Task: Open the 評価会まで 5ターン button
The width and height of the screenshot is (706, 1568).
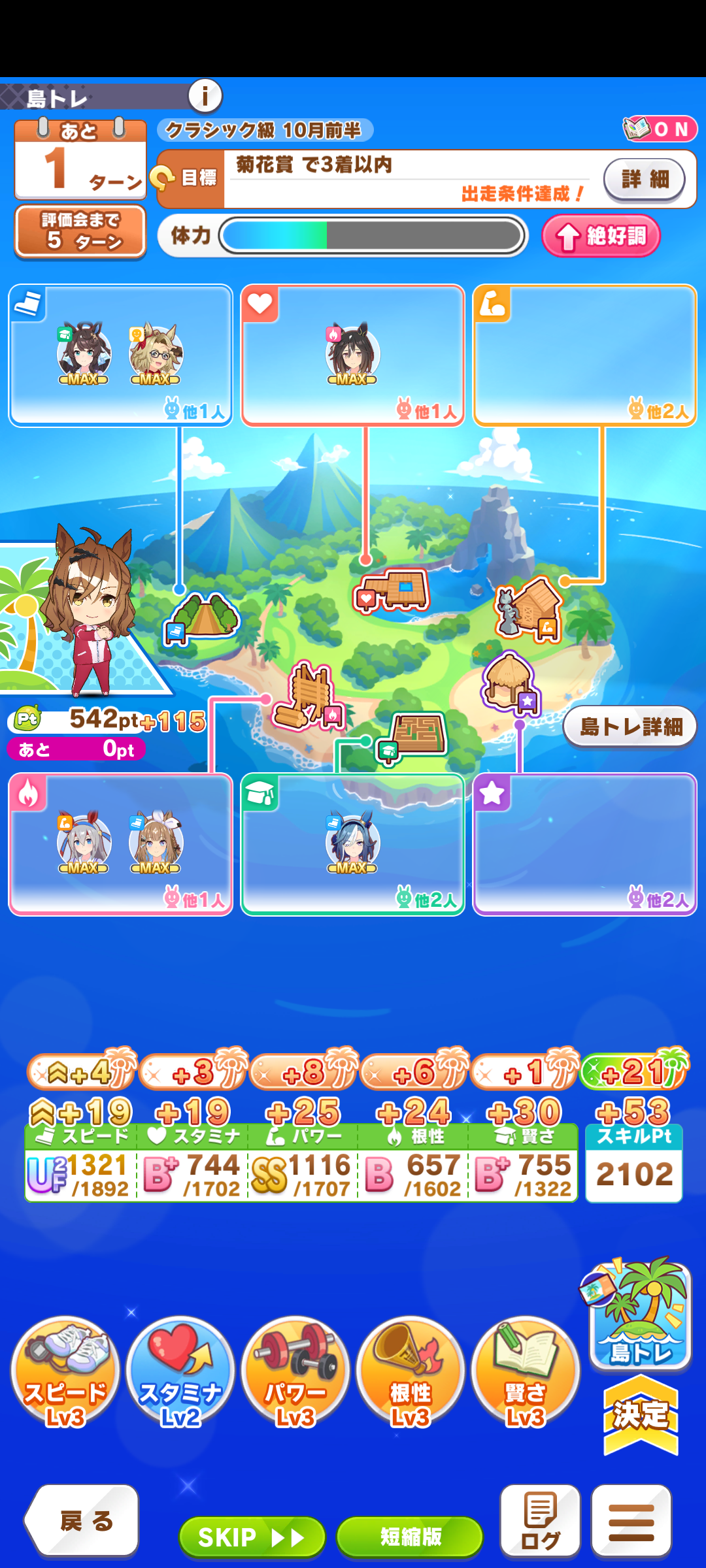Action: 80,231
